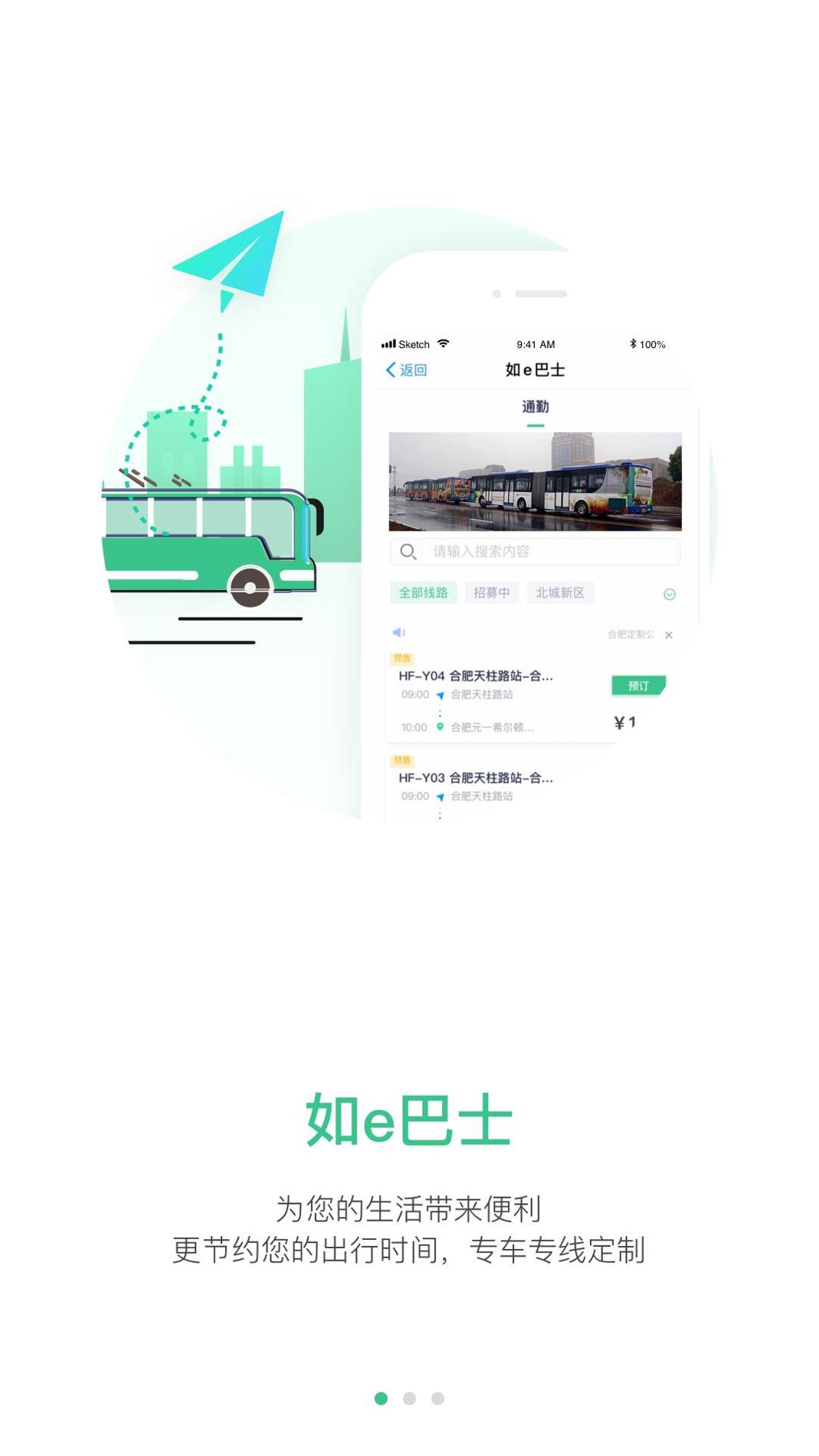Select the first green page indicator dot
The height and width of the screenshot is (1456, 819).
pyautogui.click(x=381, y=1399)
